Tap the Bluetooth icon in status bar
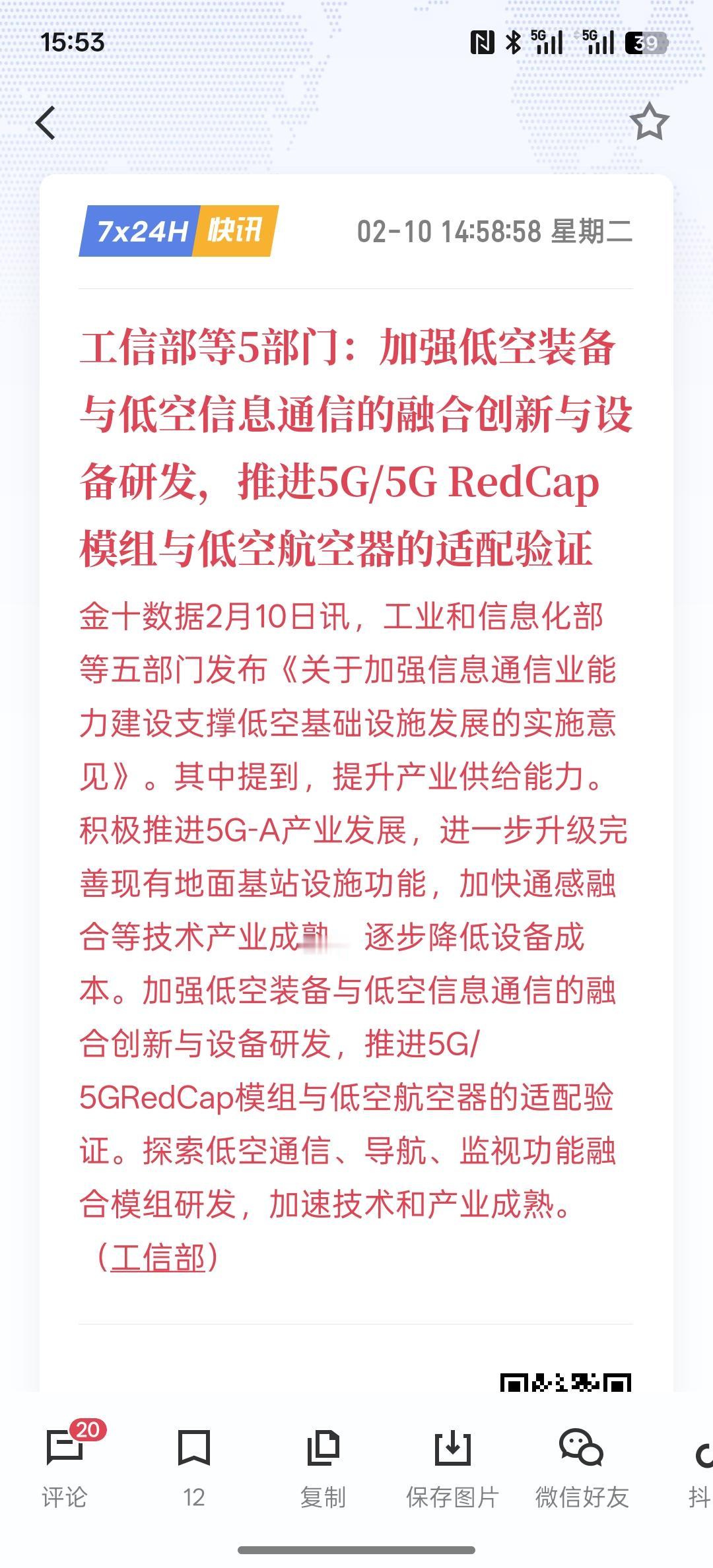Viewport: 713px width, 1568px height. click(x=512, y=42)
